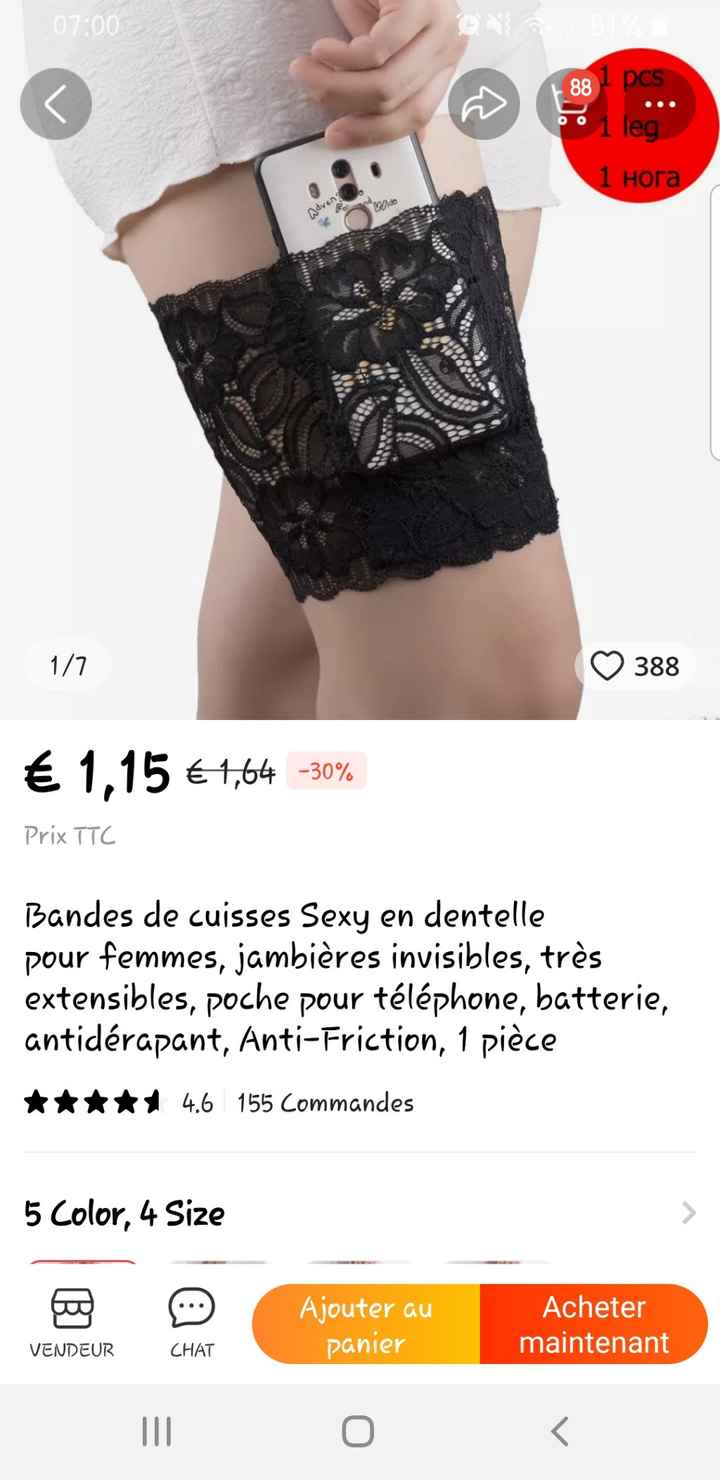Tap 'Acheter maintenant'
The image size is (720, 1480).
point(592,1322)
